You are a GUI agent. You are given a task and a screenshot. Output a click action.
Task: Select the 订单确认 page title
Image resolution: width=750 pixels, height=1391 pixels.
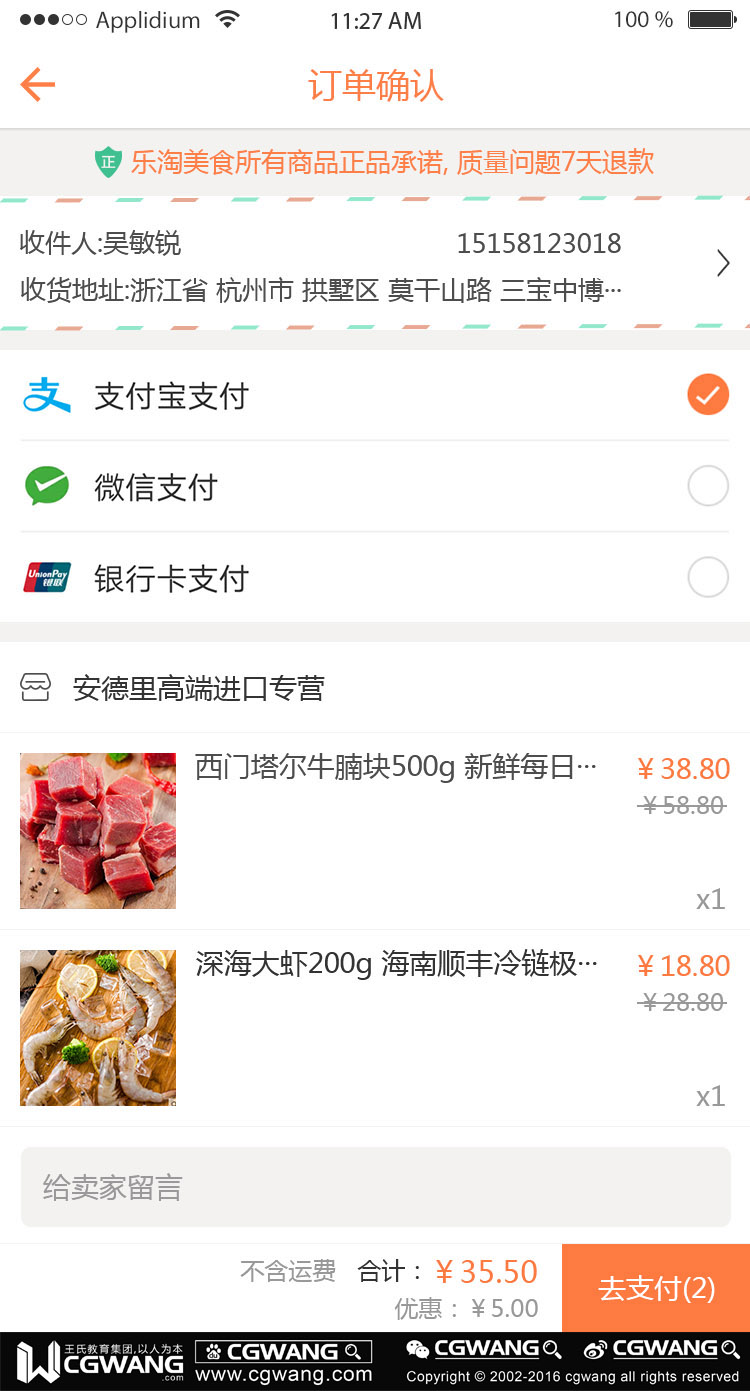(x=375, y=85)
